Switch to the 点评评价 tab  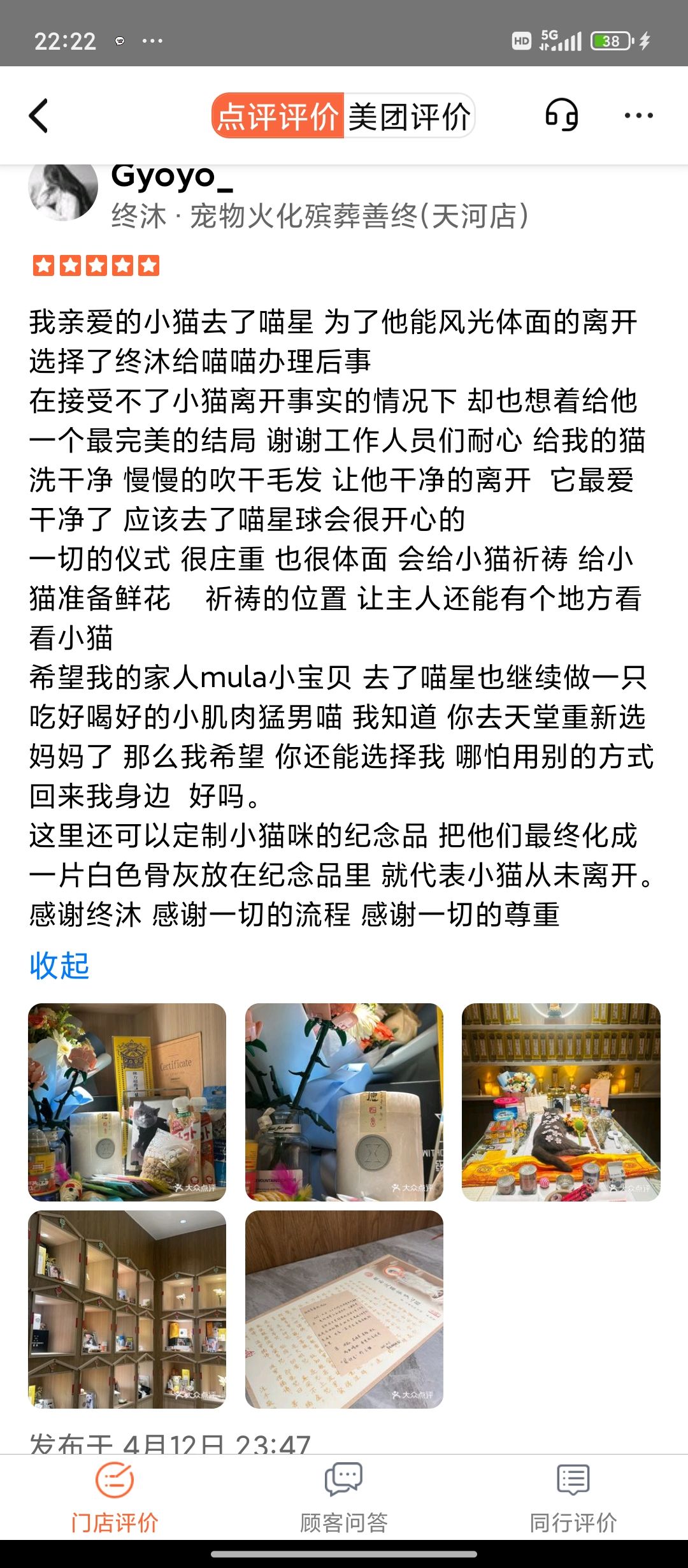click(278, 116)
